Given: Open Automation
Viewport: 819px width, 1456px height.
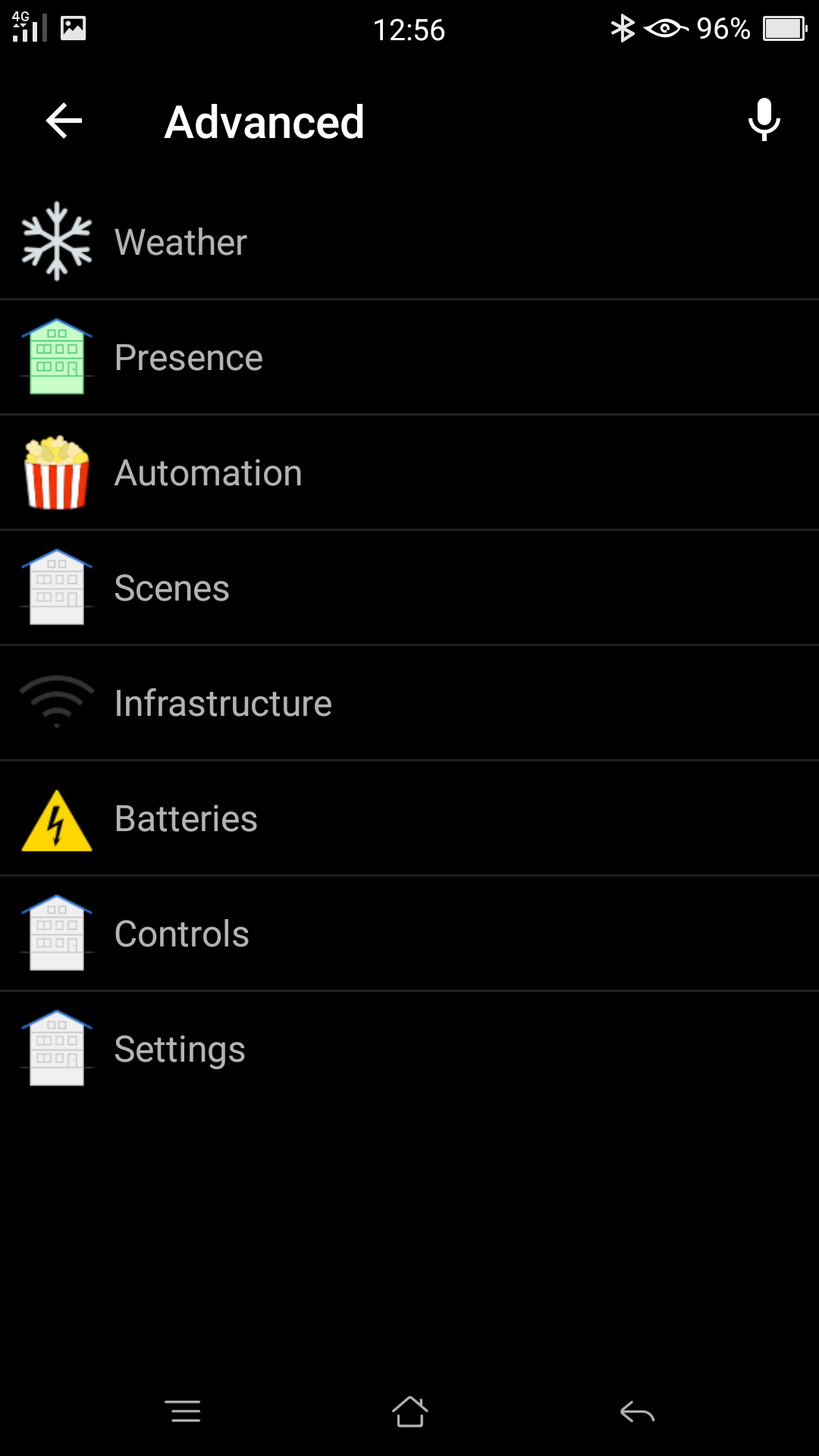Looking at the screenshot, I should coord(409,472).
